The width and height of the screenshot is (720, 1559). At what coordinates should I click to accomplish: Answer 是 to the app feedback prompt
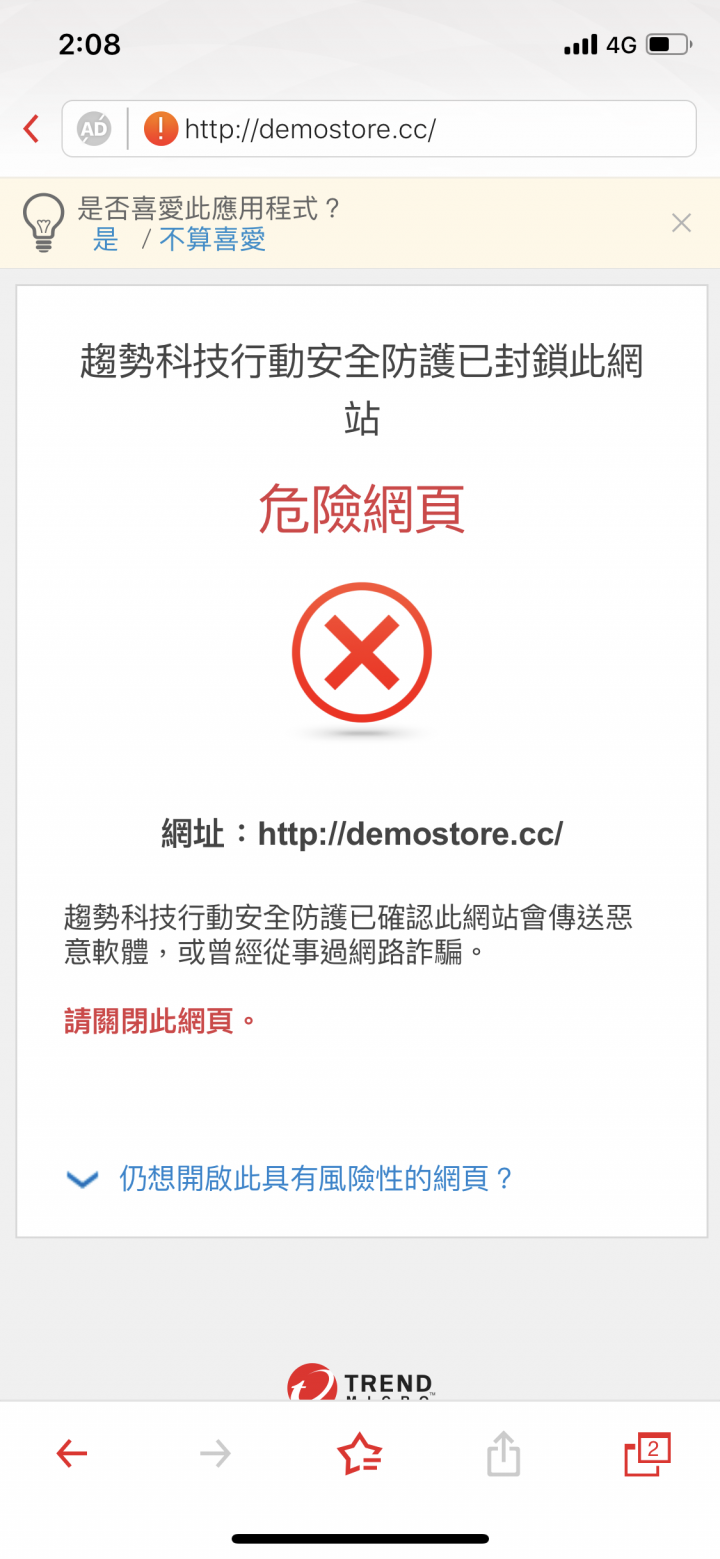coord(106,240)
